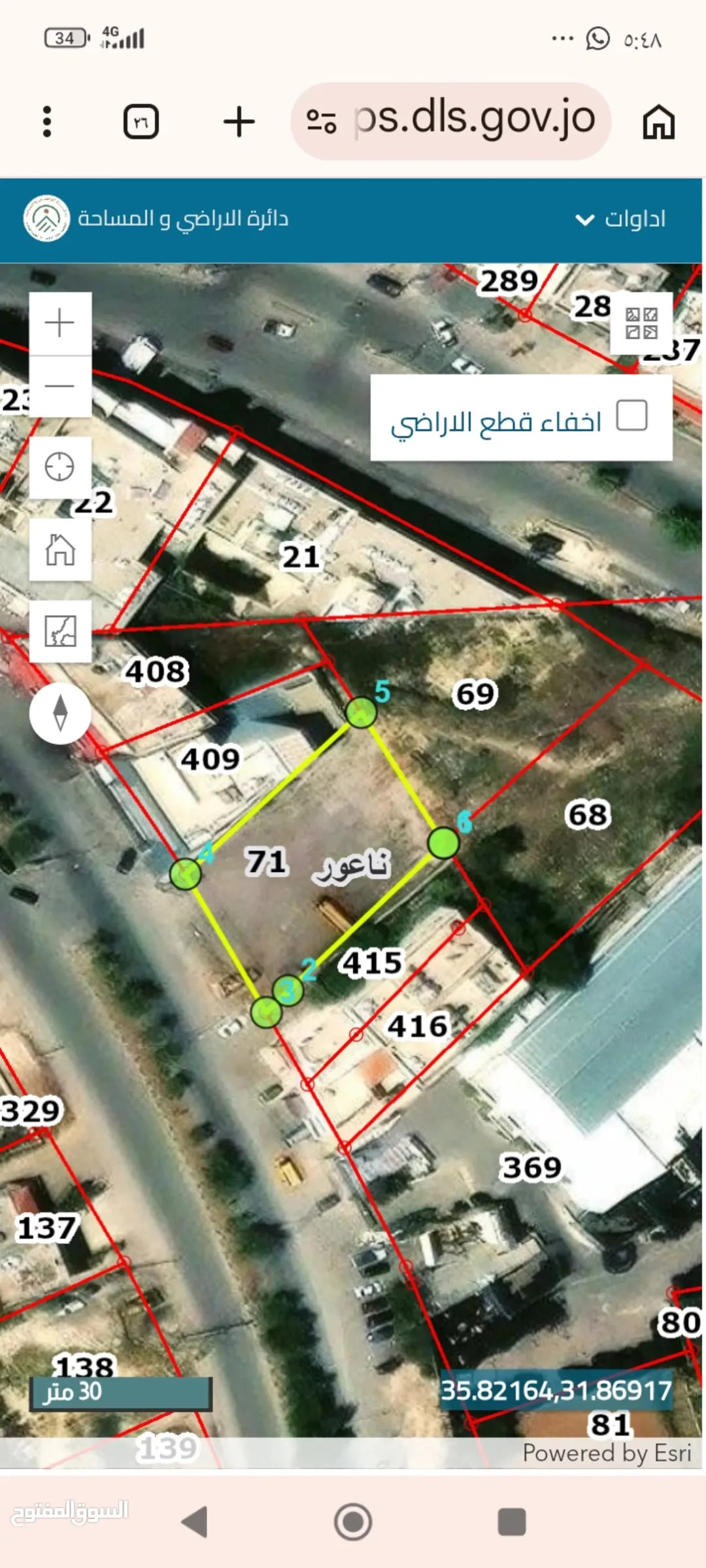
Task: Reset map to default home view
Action: click(59, 549)
